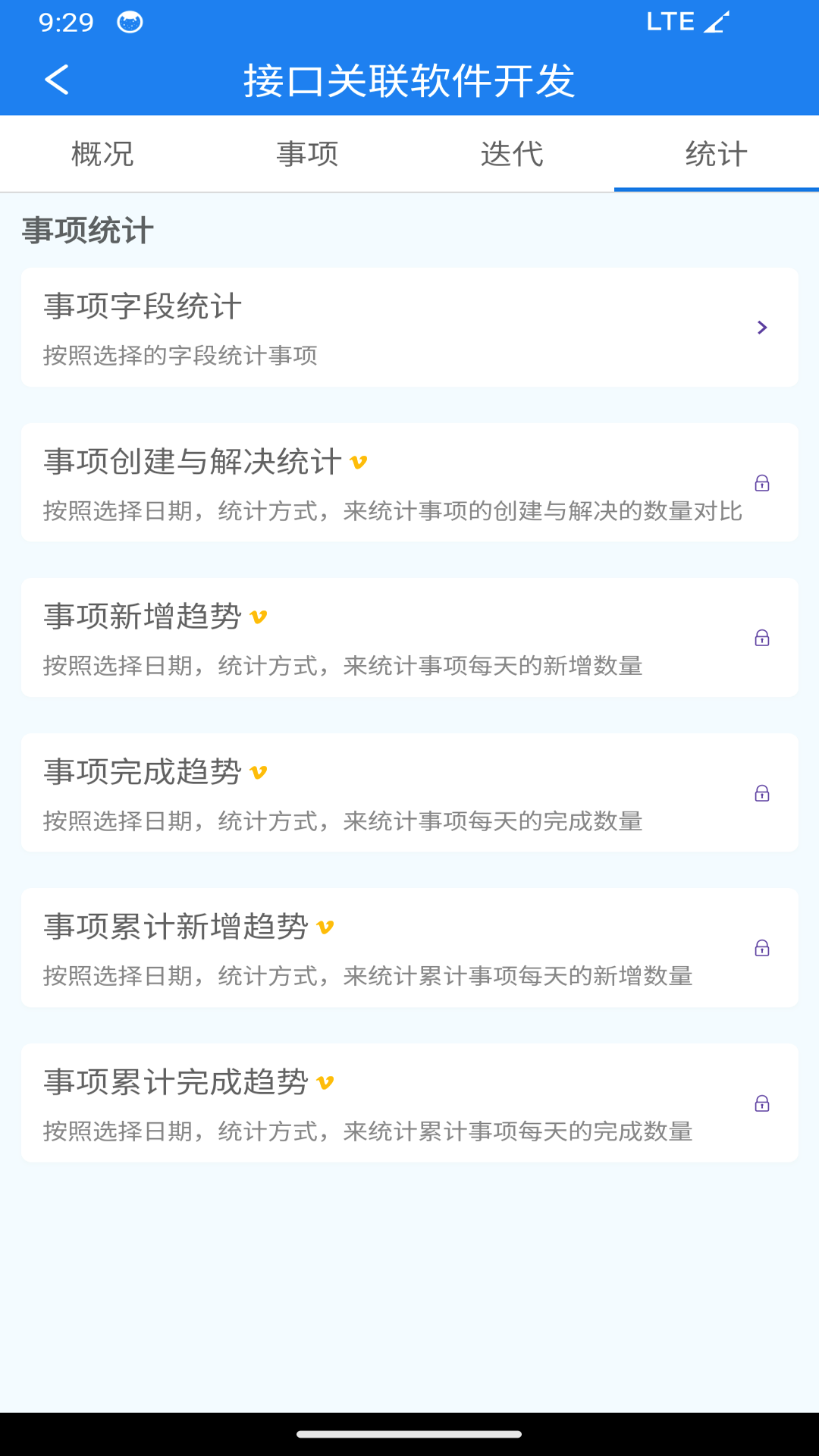Switch to the 事项 tab

[307, 154]
